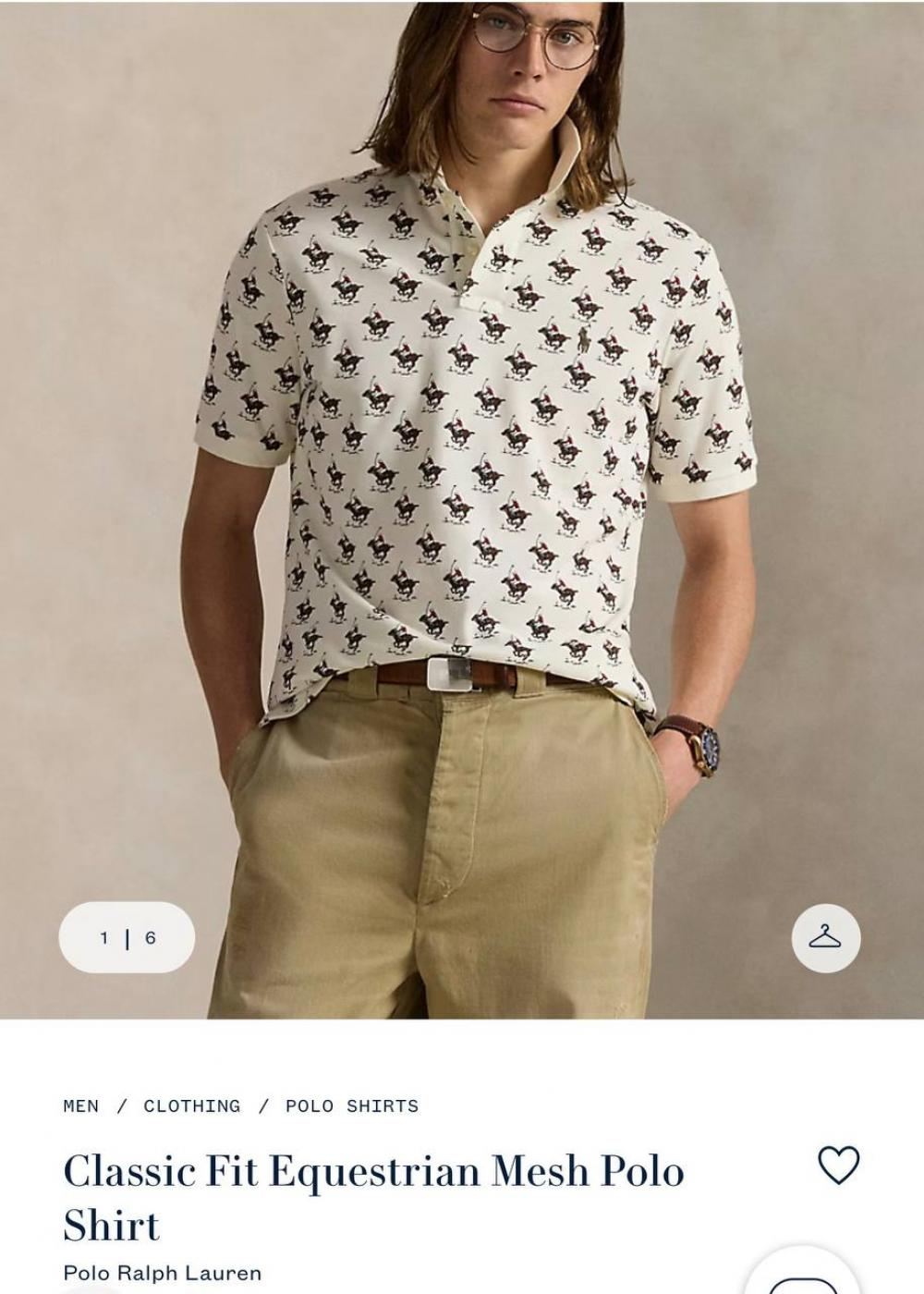
Task: Go to the CLOTHING breadcrumb category
Action: [x=191, y=1105]
